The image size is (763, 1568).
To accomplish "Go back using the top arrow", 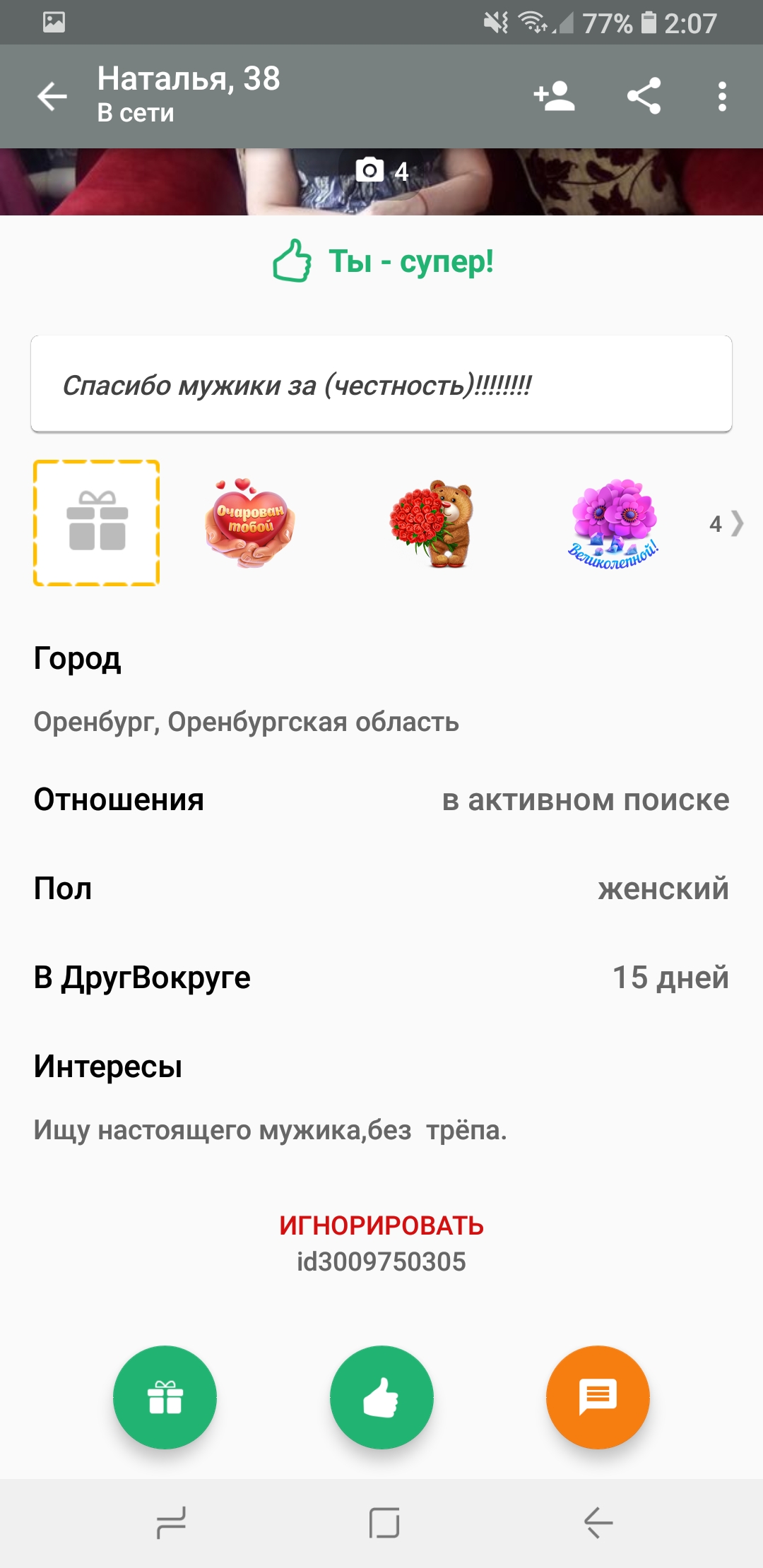I will (x=52, y=97).
